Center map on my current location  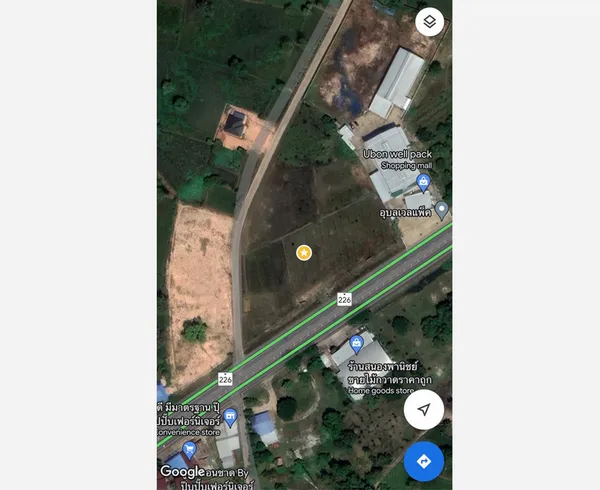click(x=424, y=410)
